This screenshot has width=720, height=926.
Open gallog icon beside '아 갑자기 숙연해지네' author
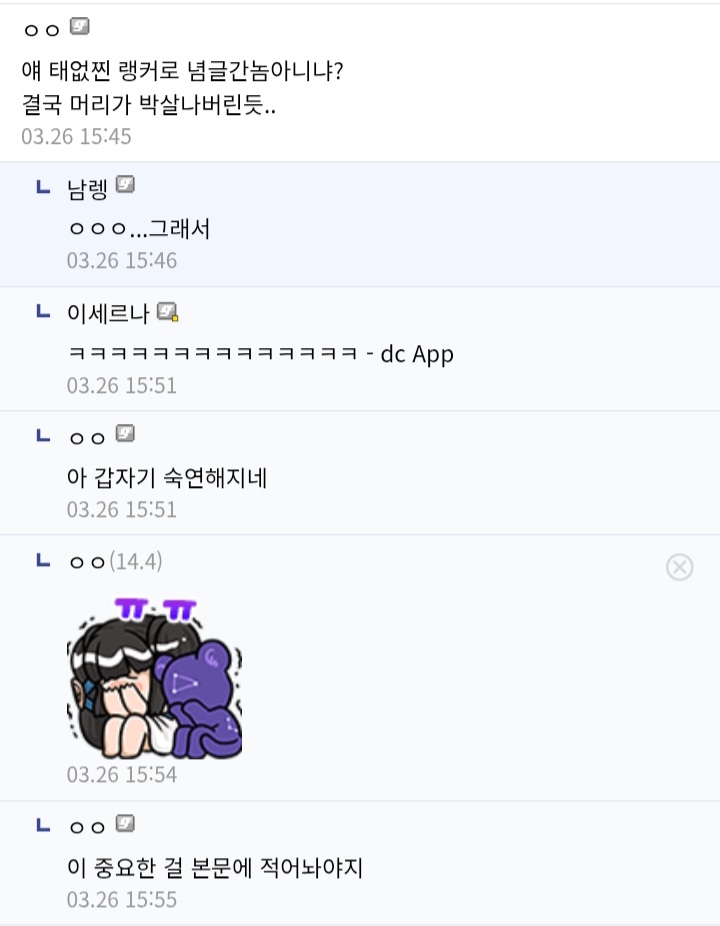[125, 434]
